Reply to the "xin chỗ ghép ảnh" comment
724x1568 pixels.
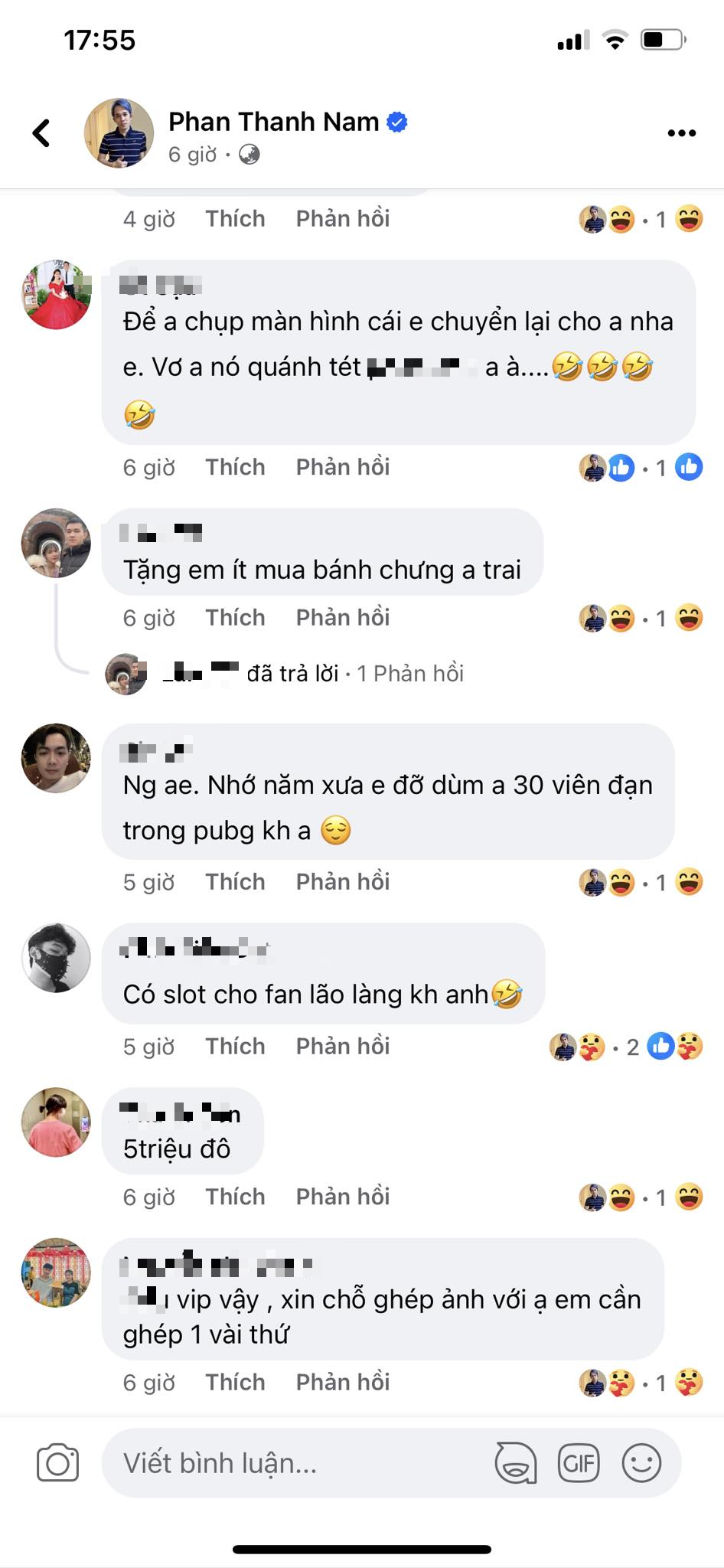[342, 1382]
